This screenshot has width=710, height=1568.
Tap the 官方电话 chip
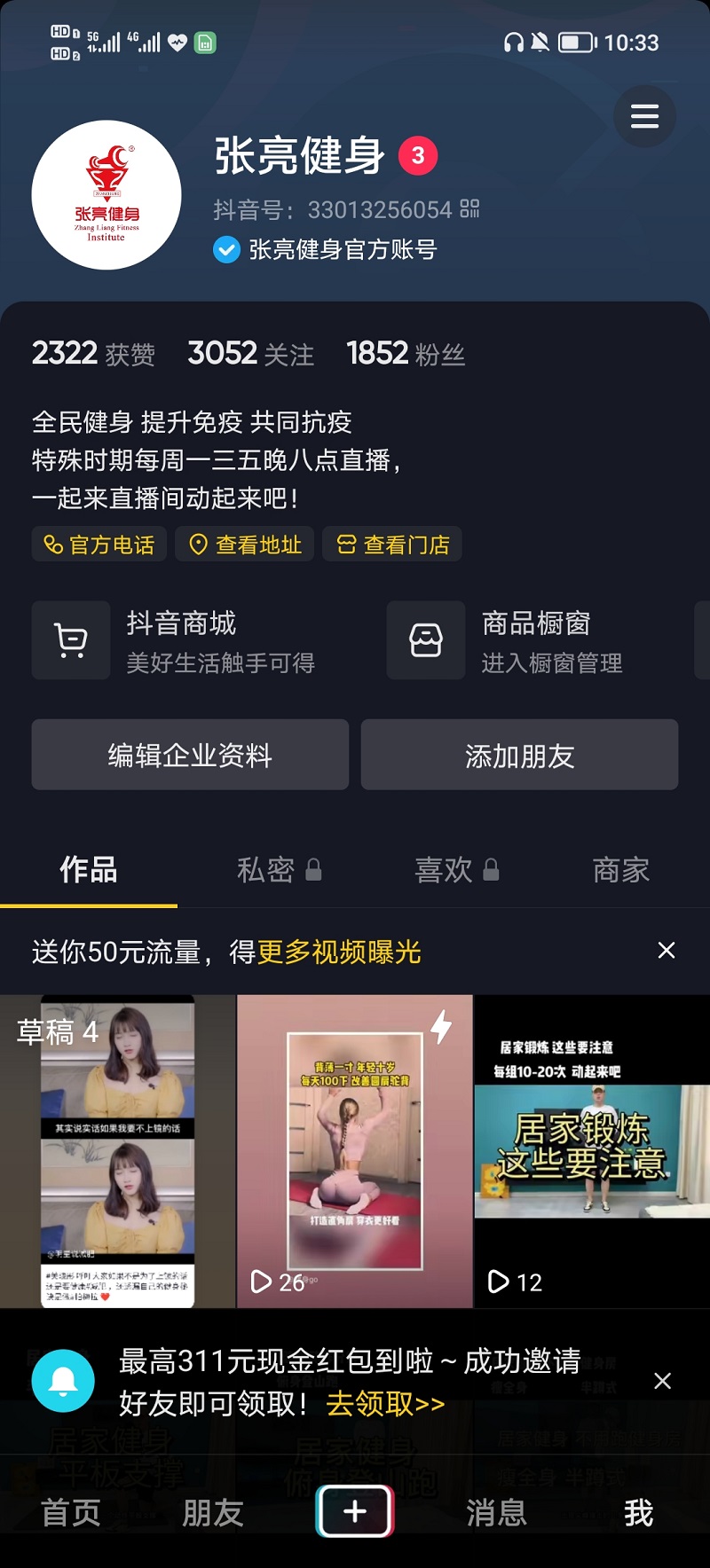pyautogui.click(x=99, y=544)
